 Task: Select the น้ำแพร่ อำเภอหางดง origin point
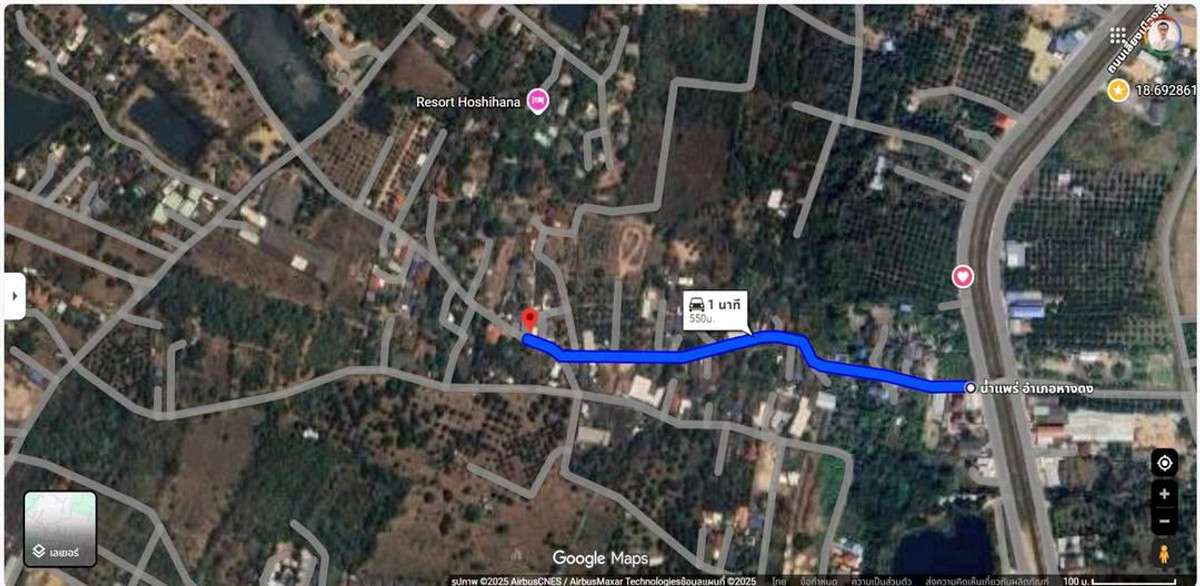[970, 387]
